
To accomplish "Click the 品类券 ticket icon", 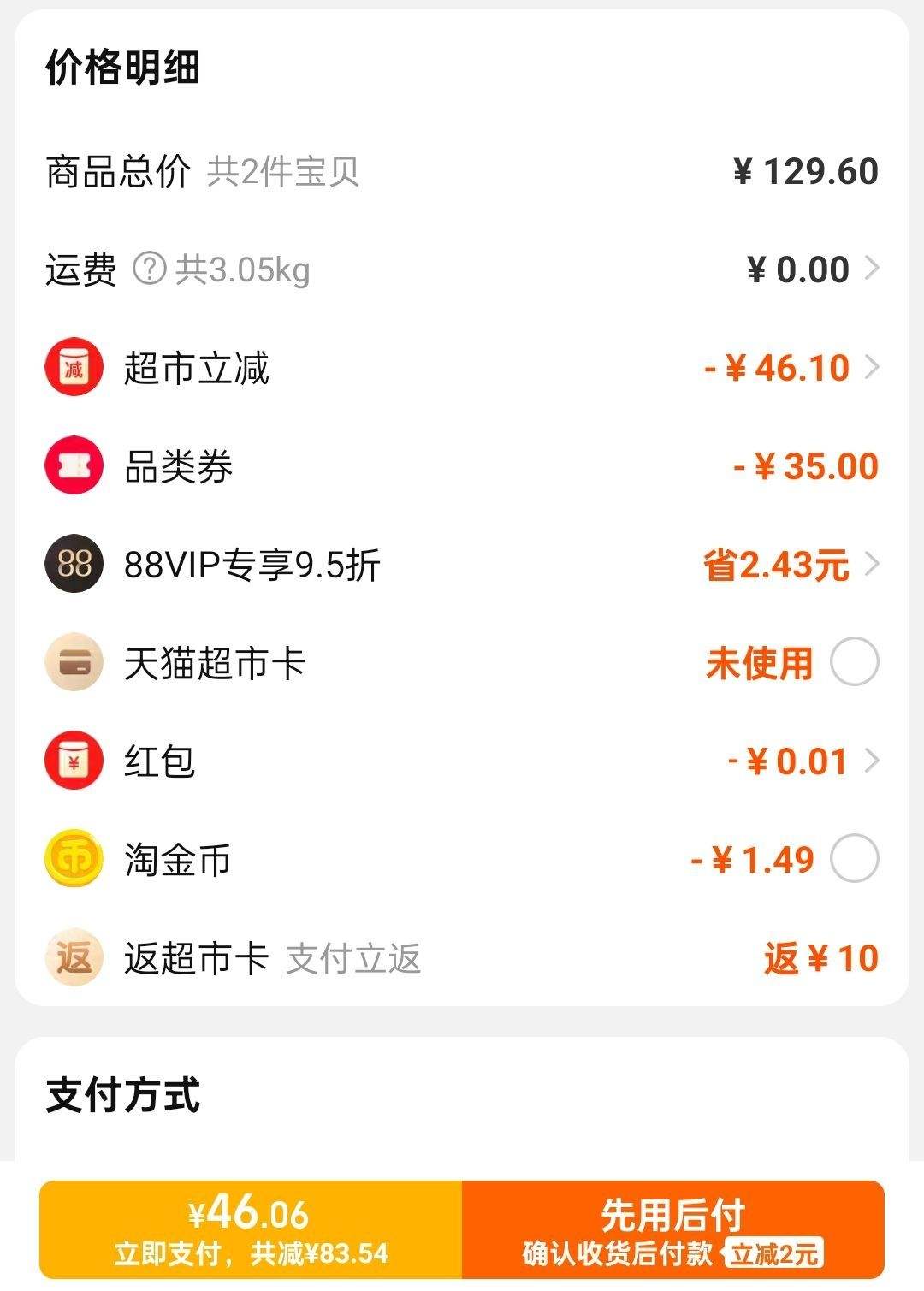I will pos(72,466).
